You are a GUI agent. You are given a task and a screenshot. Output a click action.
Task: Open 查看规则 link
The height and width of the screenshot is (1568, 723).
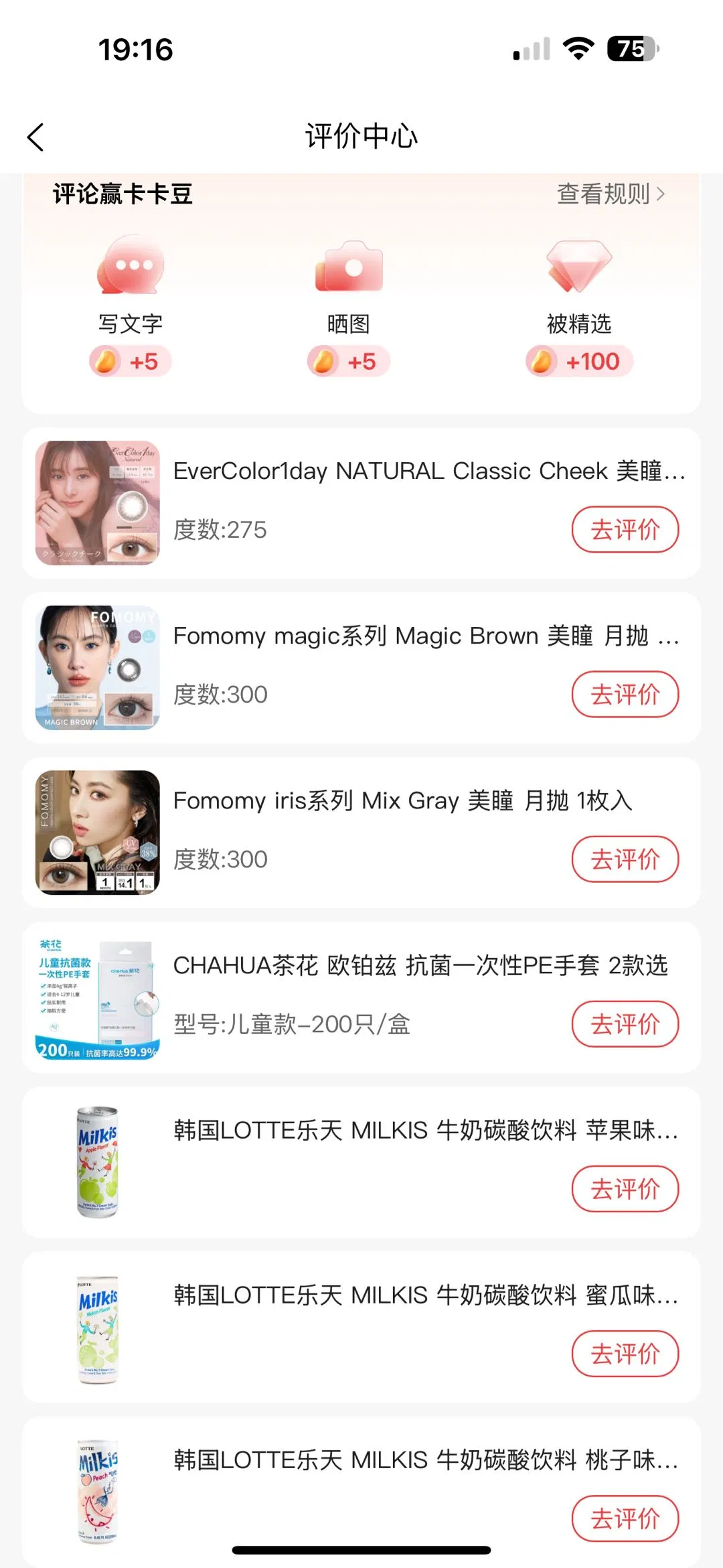(611, 194)
